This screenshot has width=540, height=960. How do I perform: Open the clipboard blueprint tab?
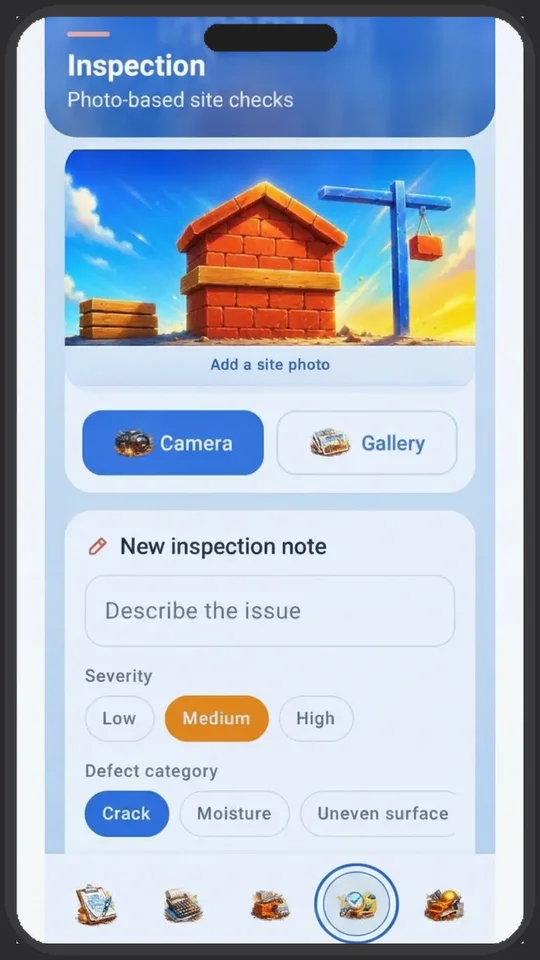[x=96, y=904]
